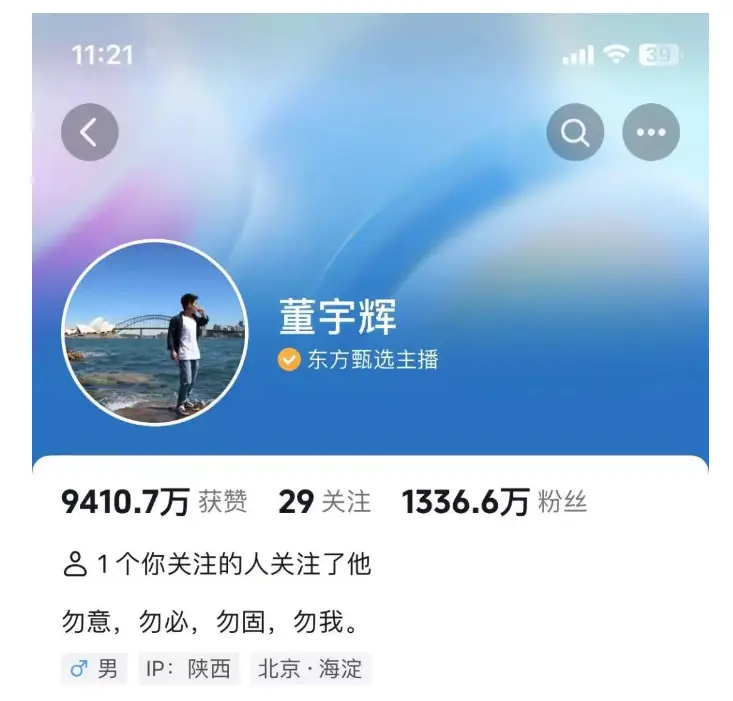Open the 29 关注 following list
This screenshot has height=701, width=733.
click(323, 502)
